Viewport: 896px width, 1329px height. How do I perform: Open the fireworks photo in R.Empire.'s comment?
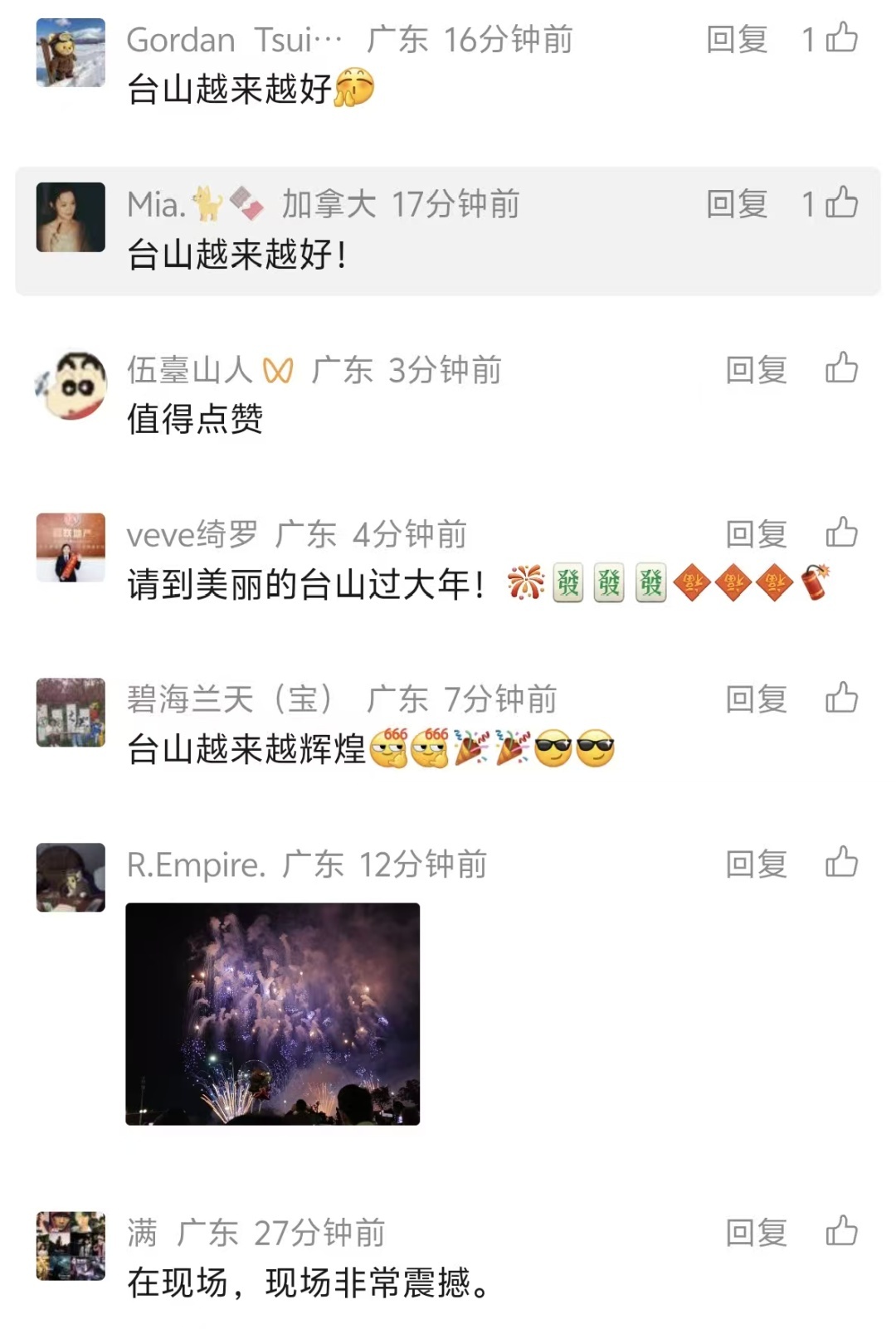click(x=272, y=1014)
